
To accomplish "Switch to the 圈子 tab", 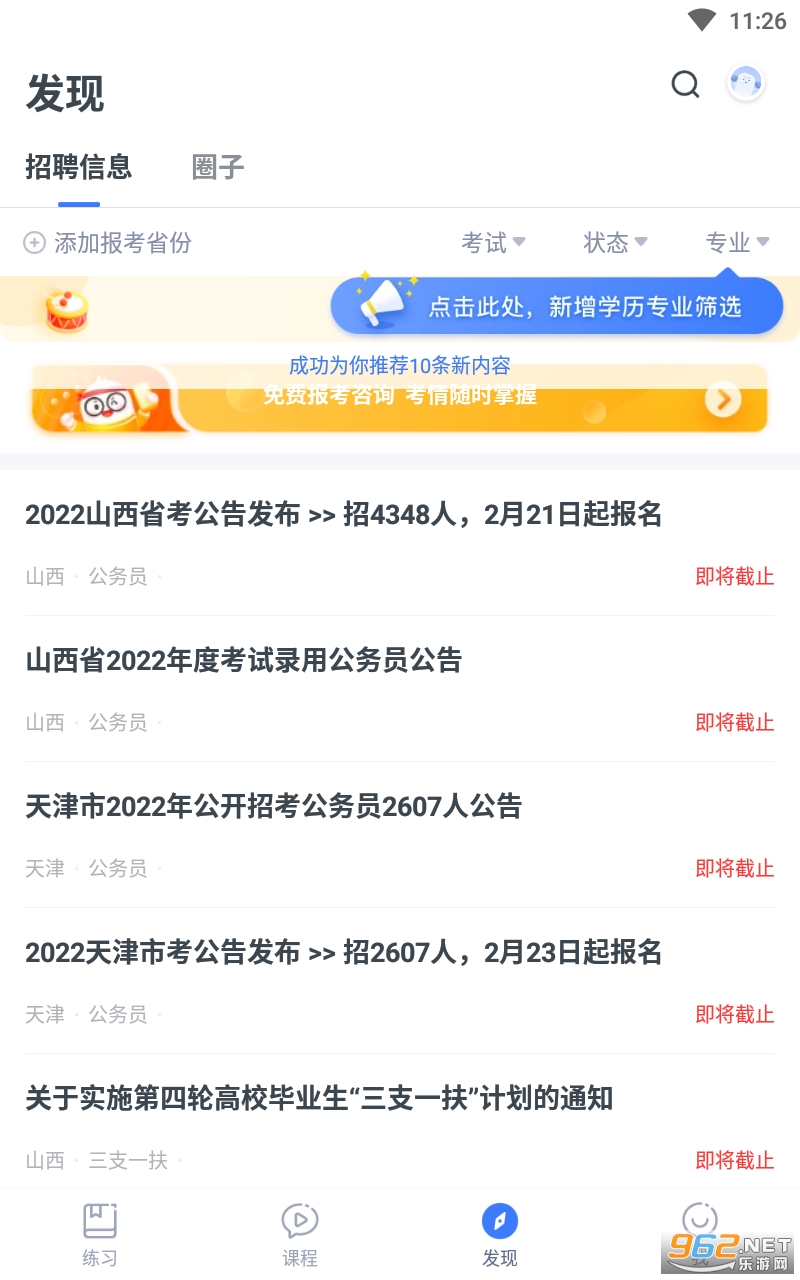I will click(x=218, y=167).
